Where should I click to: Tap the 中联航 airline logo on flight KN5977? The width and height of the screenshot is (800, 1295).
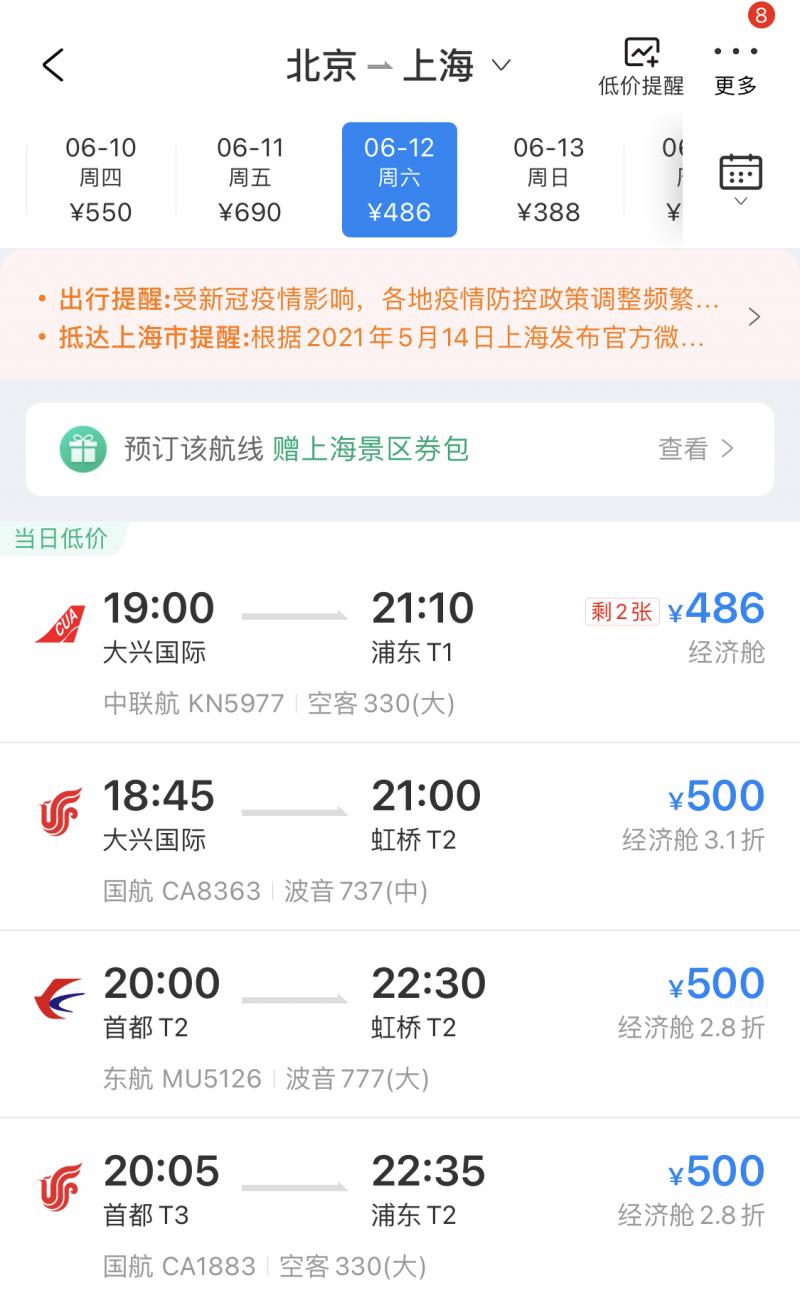coord(55,618)
